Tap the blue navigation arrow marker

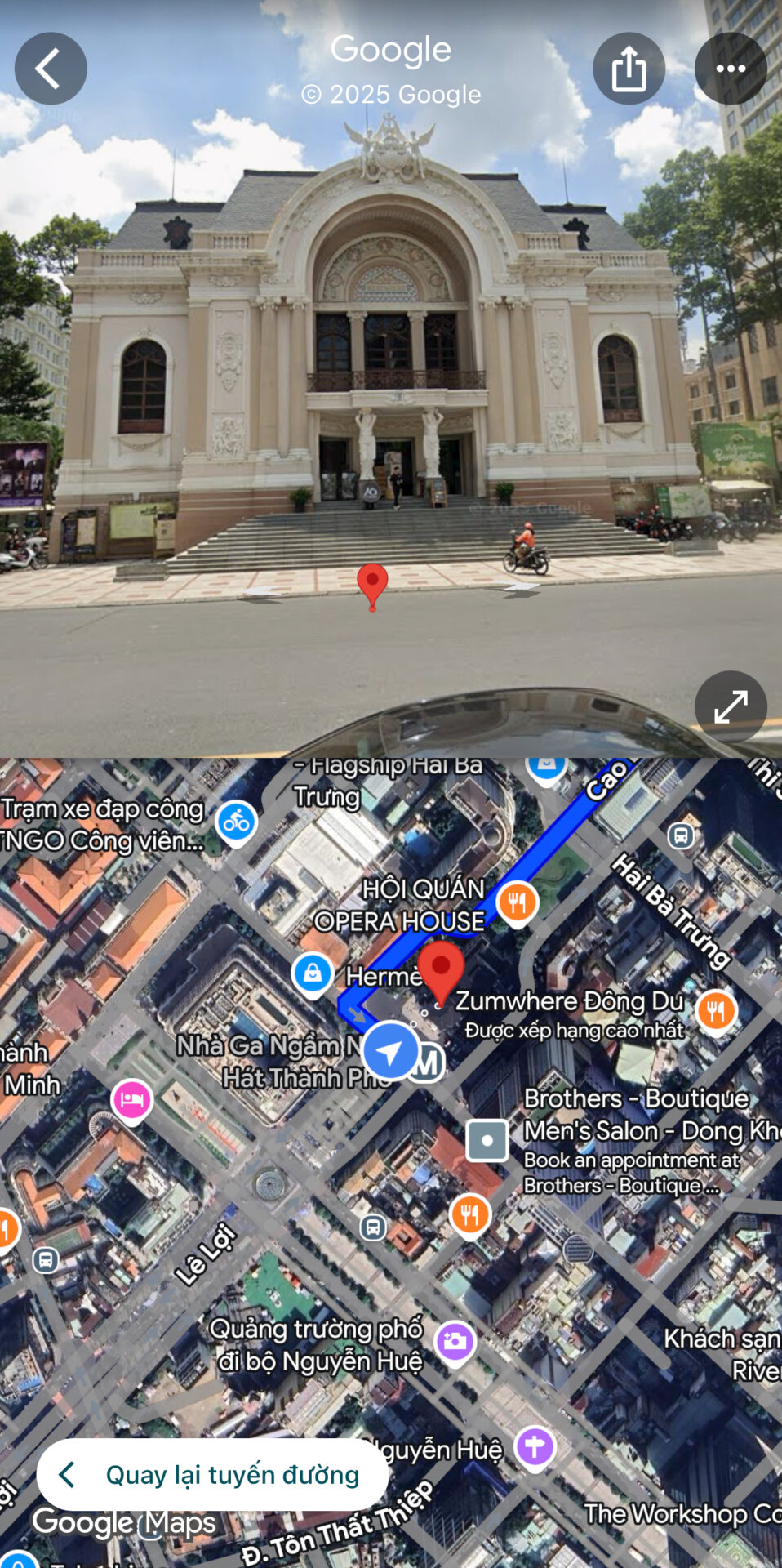click(390, 1051)
